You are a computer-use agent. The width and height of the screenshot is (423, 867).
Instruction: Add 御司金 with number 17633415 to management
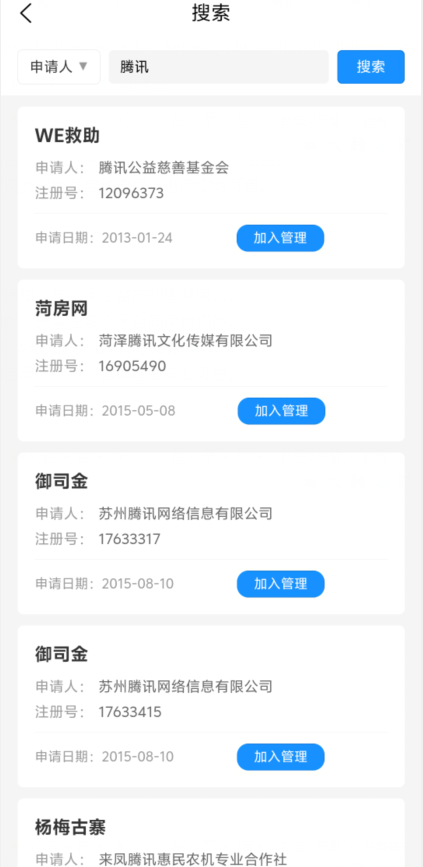click(281, 757)
